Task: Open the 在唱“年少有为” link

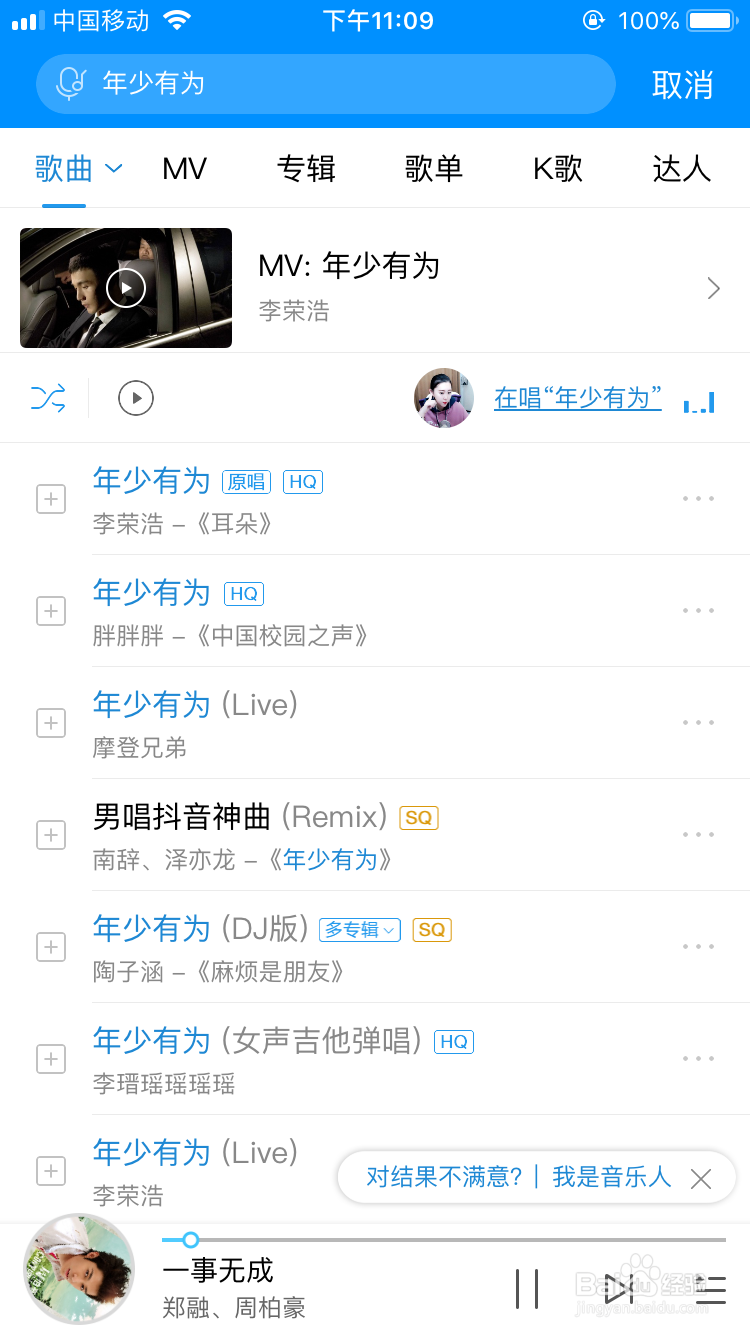Action: [578, 398]
